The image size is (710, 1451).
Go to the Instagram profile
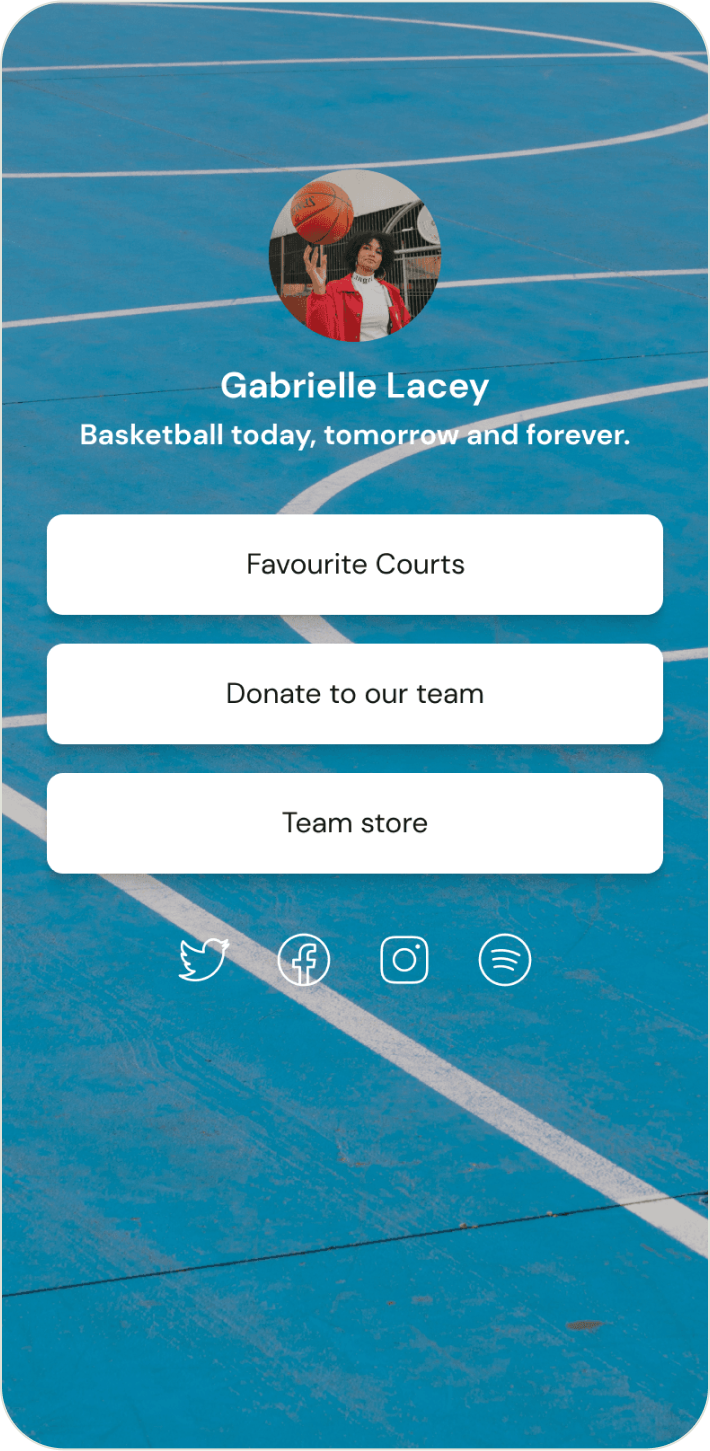click(405, 960)
